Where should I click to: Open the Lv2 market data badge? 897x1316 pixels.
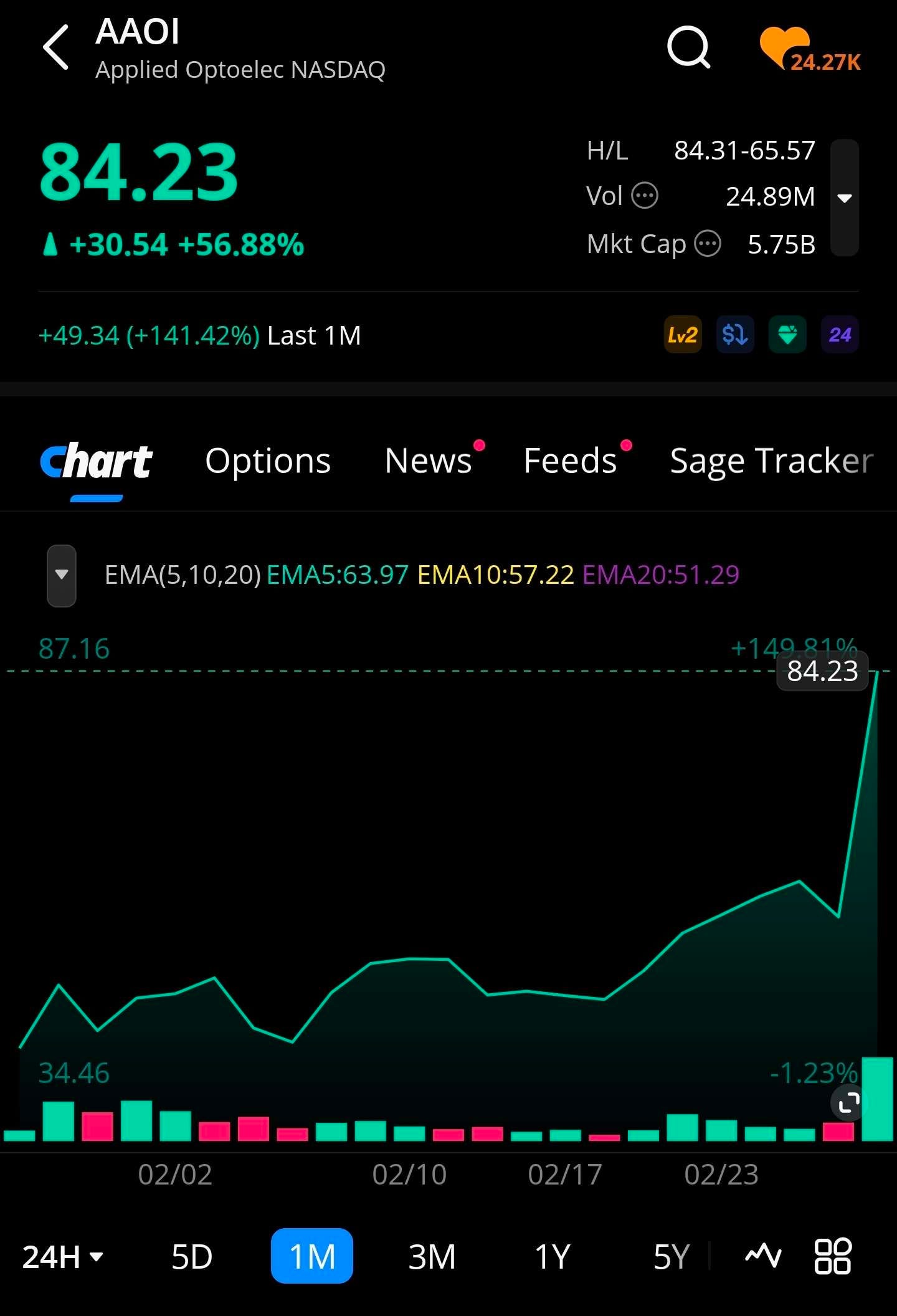(x=683, y=335)
